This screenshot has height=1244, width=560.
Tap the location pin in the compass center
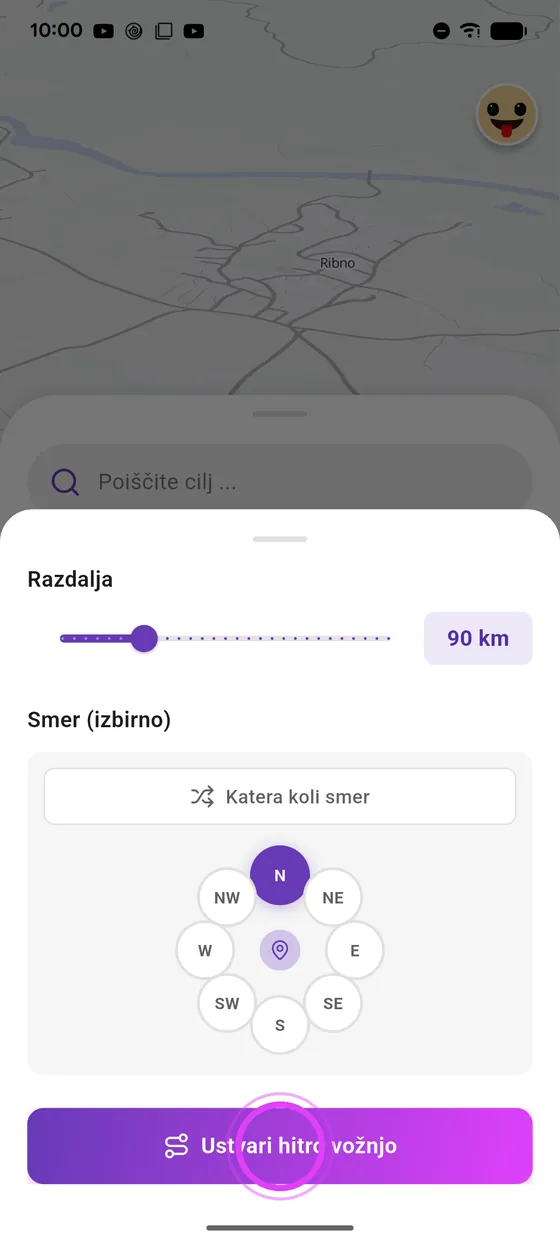coord(280,950)
